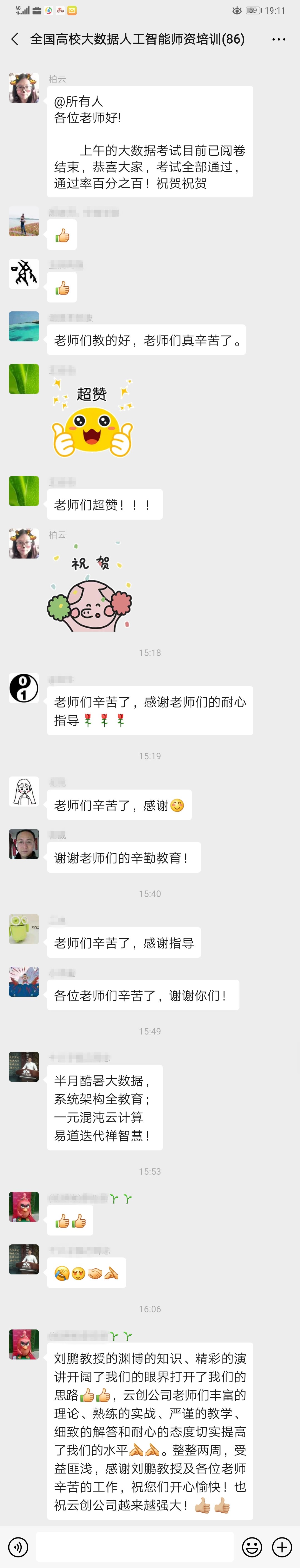Viewport: 300px width, 1568px height.
Task: Open the emoji sticker panel
Action: (x=252, y=1547)
